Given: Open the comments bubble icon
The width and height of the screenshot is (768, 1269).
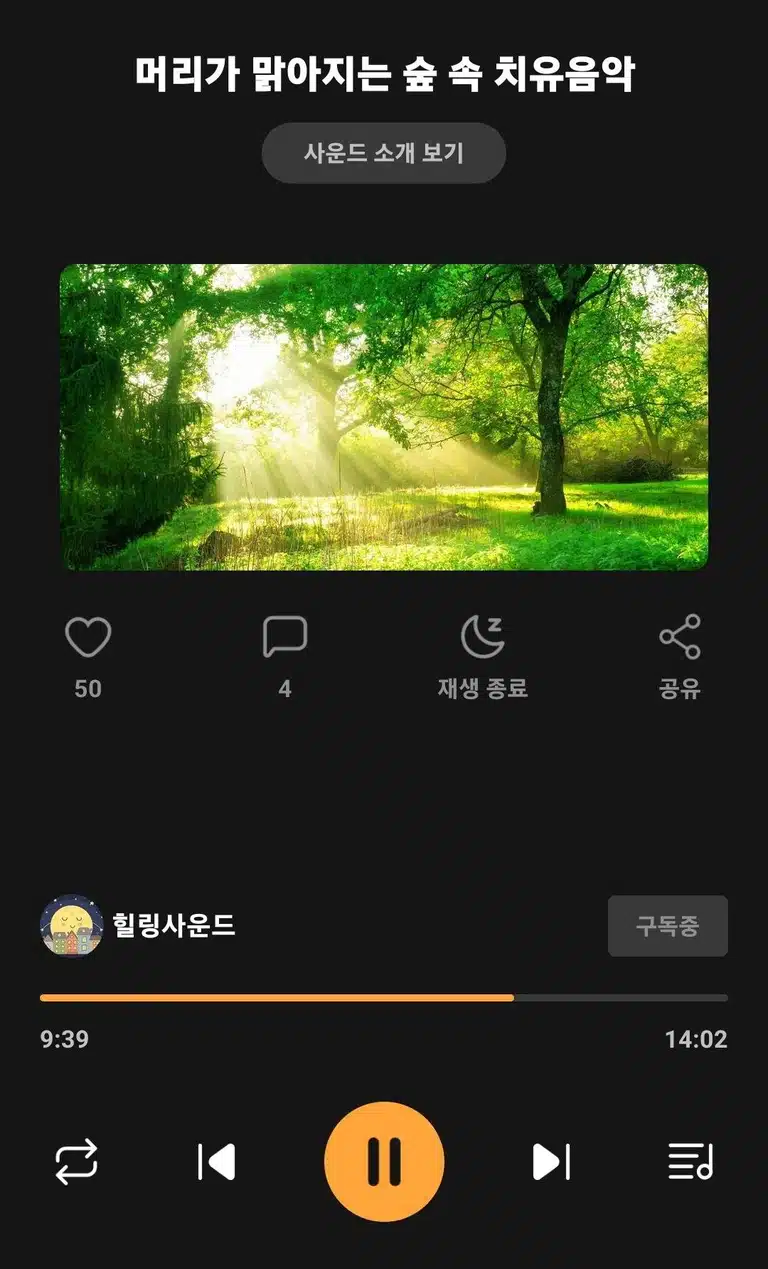Looking at the screenshot, I should pos(285,637).
